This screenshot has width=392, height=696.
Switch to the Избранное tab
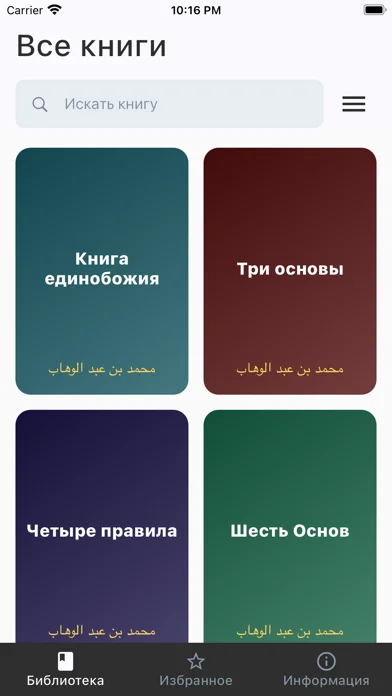tap(196, 669)
